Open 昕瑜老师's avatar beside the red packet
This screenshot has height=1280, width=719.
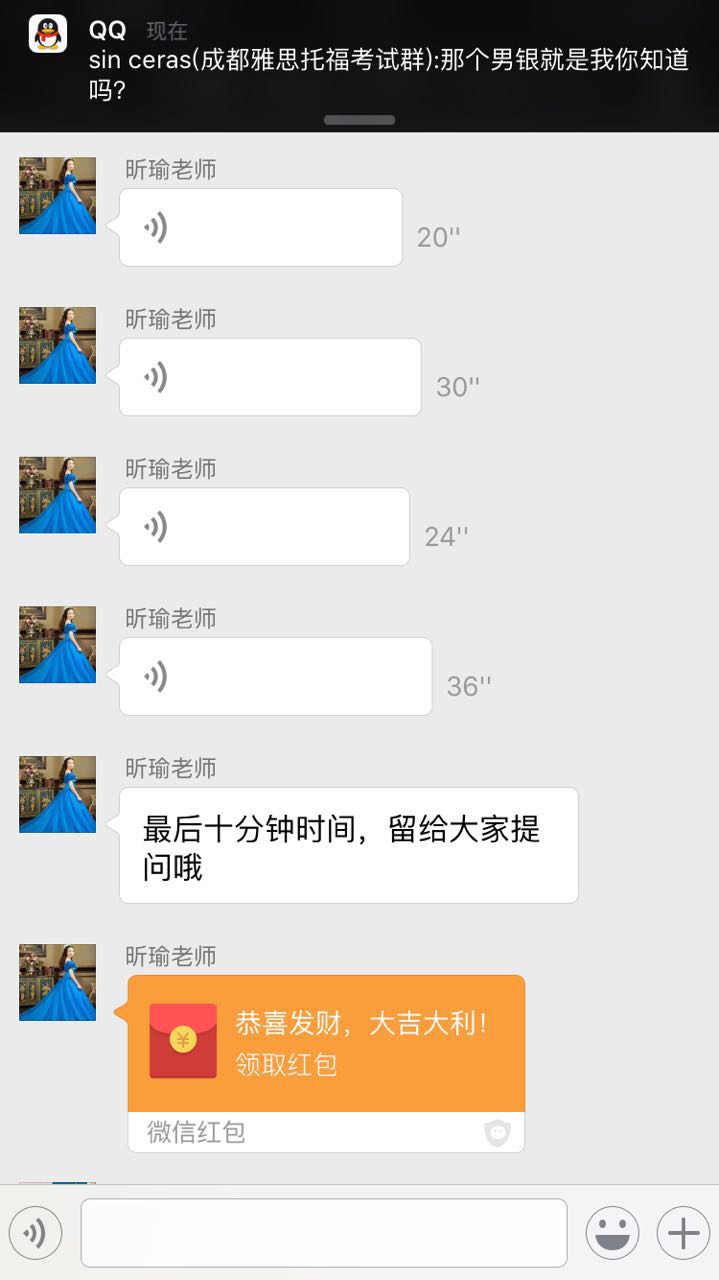pos(58,982)
